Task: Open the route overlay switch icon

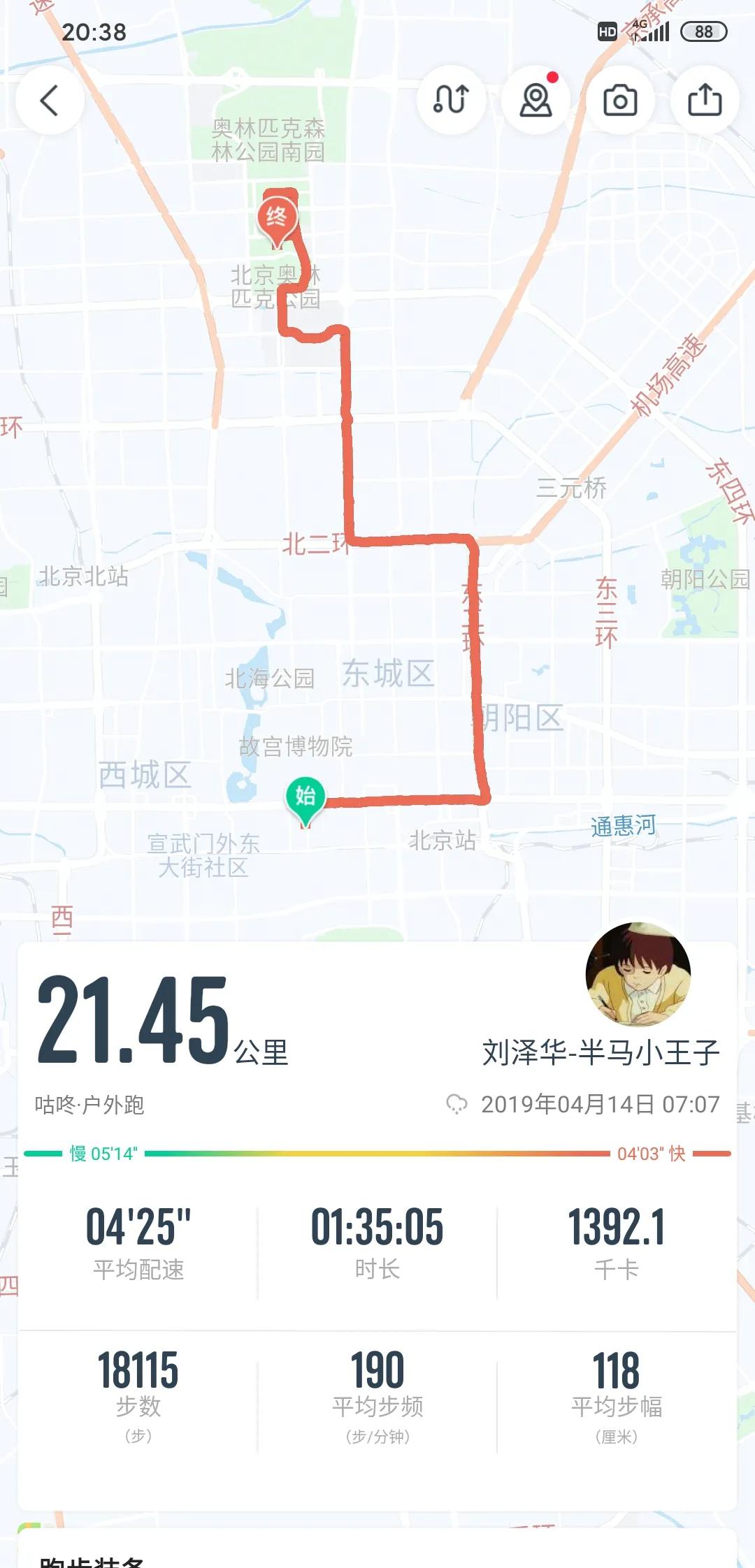Action: click(x=453, y=99)
